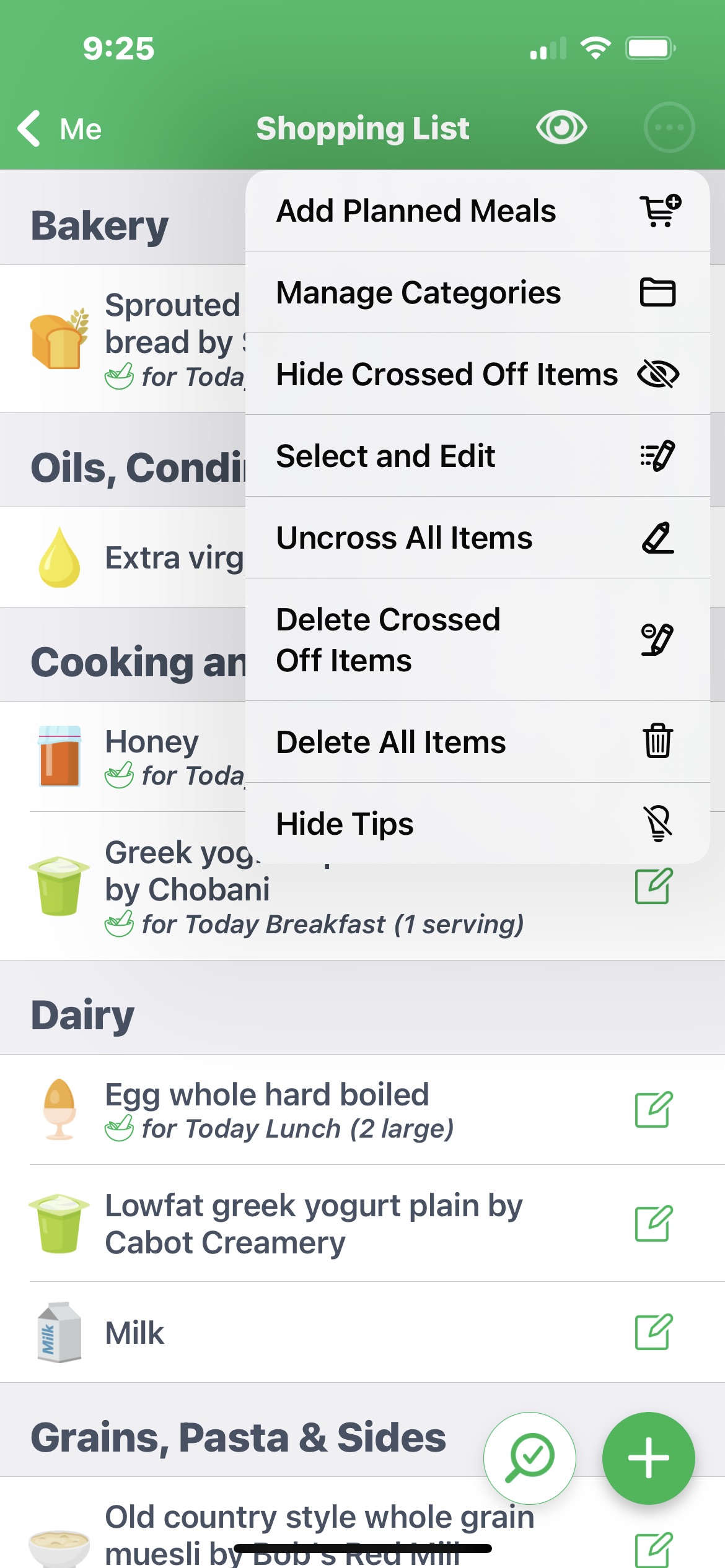The image size is (725, 1568).
Task: Open the Manage Categories folder icon
Action: coord(657,294)
